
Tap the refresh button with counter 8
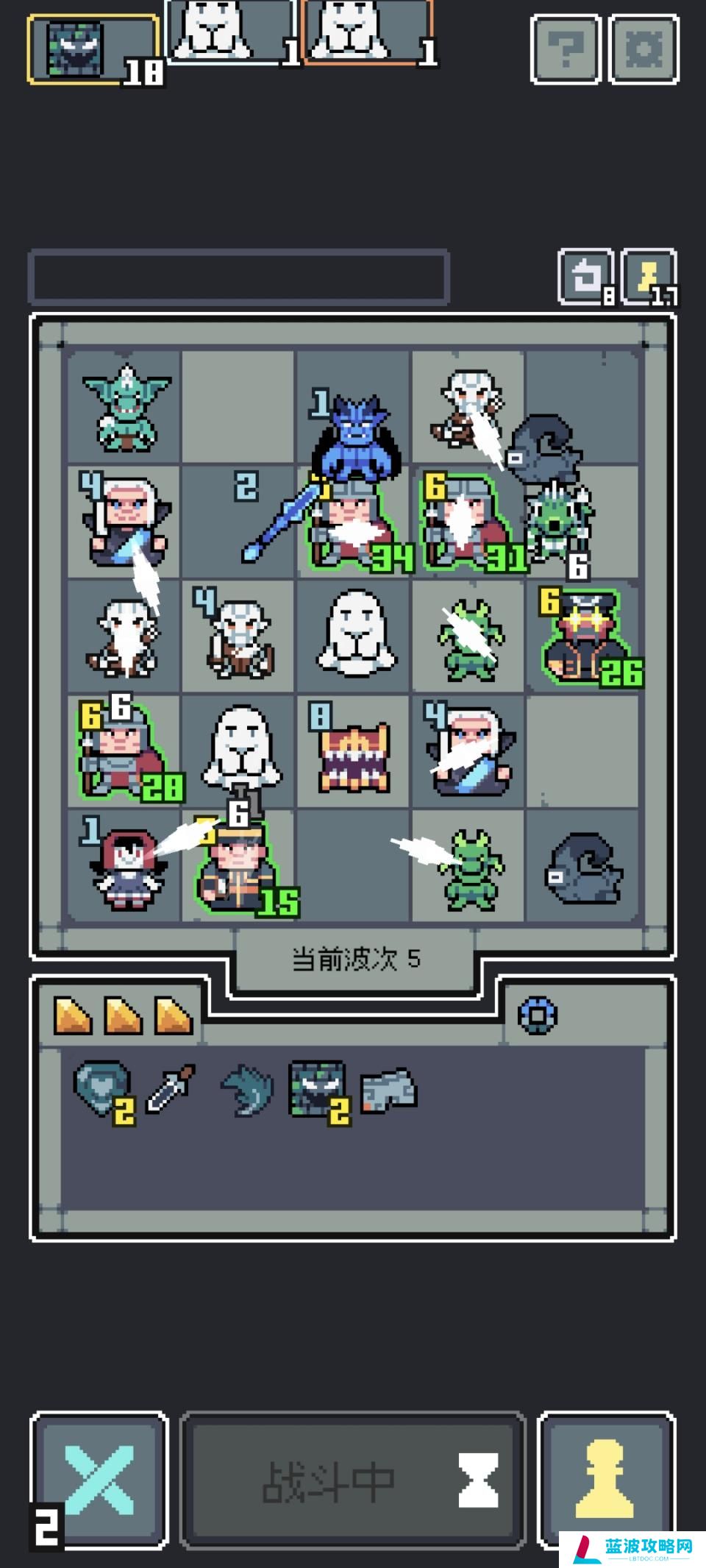(585, 277)
